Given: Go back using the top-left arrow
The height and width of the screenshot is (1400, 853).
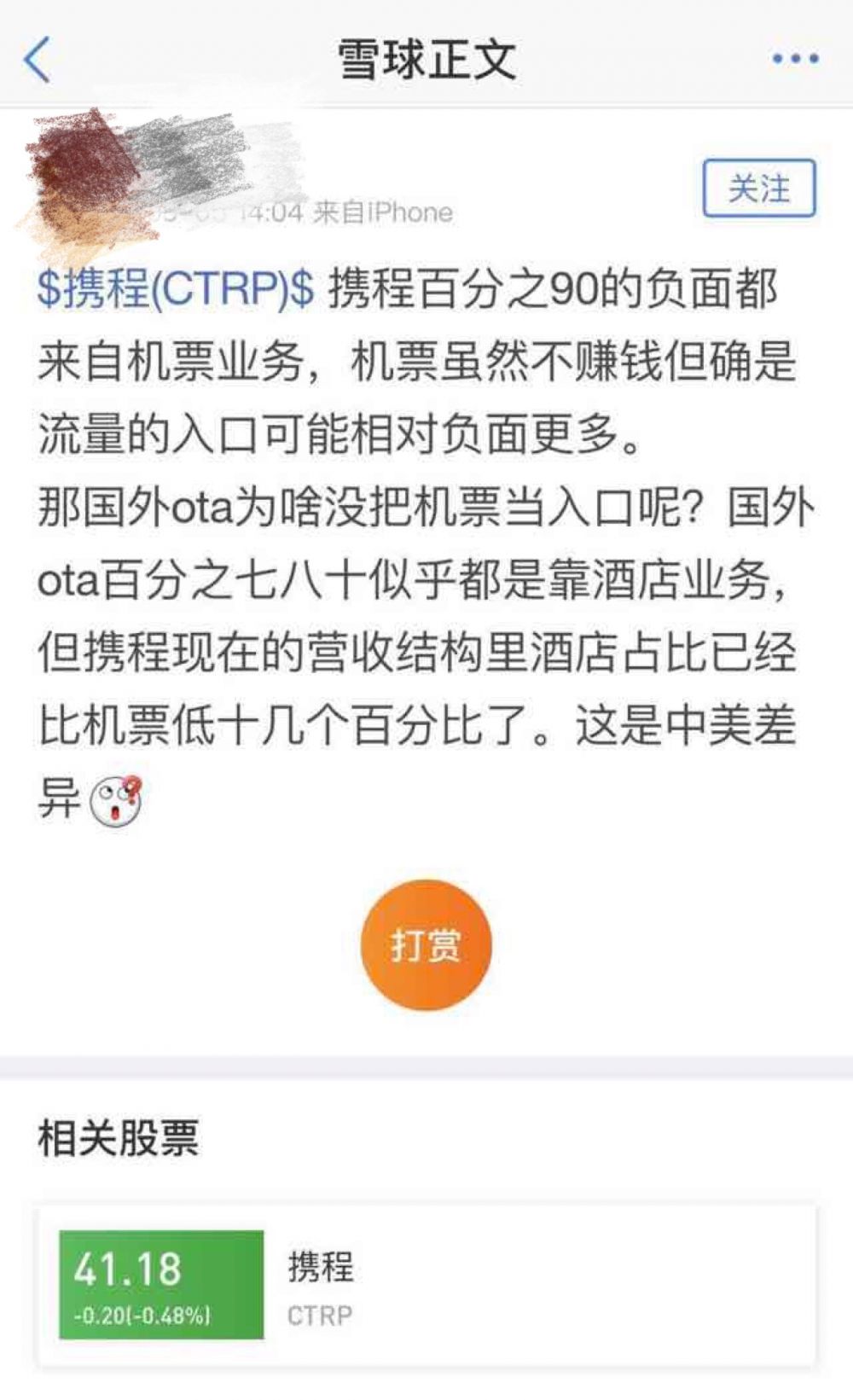Looking at the screenshot, I should [x=38, y=60].
